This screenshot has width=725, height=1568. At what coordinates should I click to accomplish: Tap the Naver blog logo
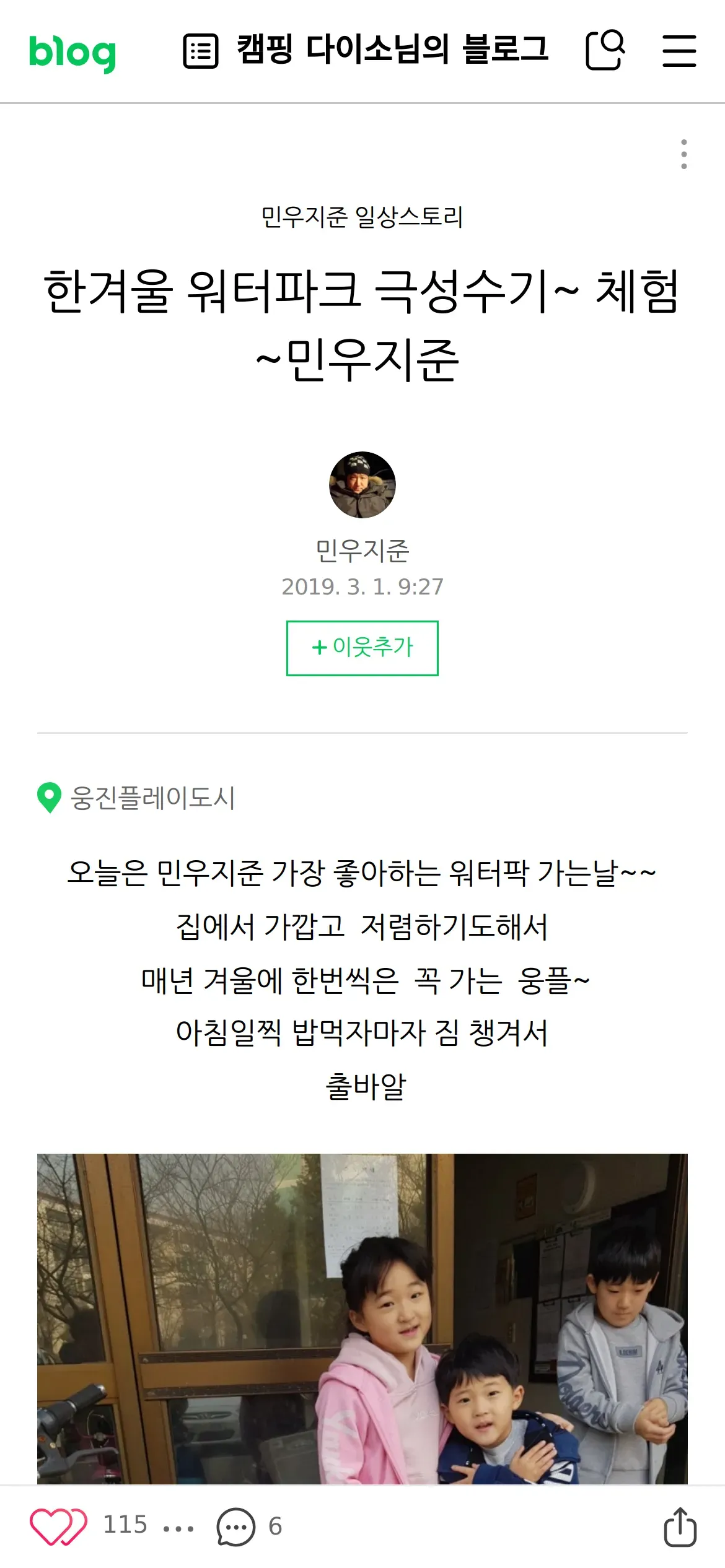tap(72, 52)
